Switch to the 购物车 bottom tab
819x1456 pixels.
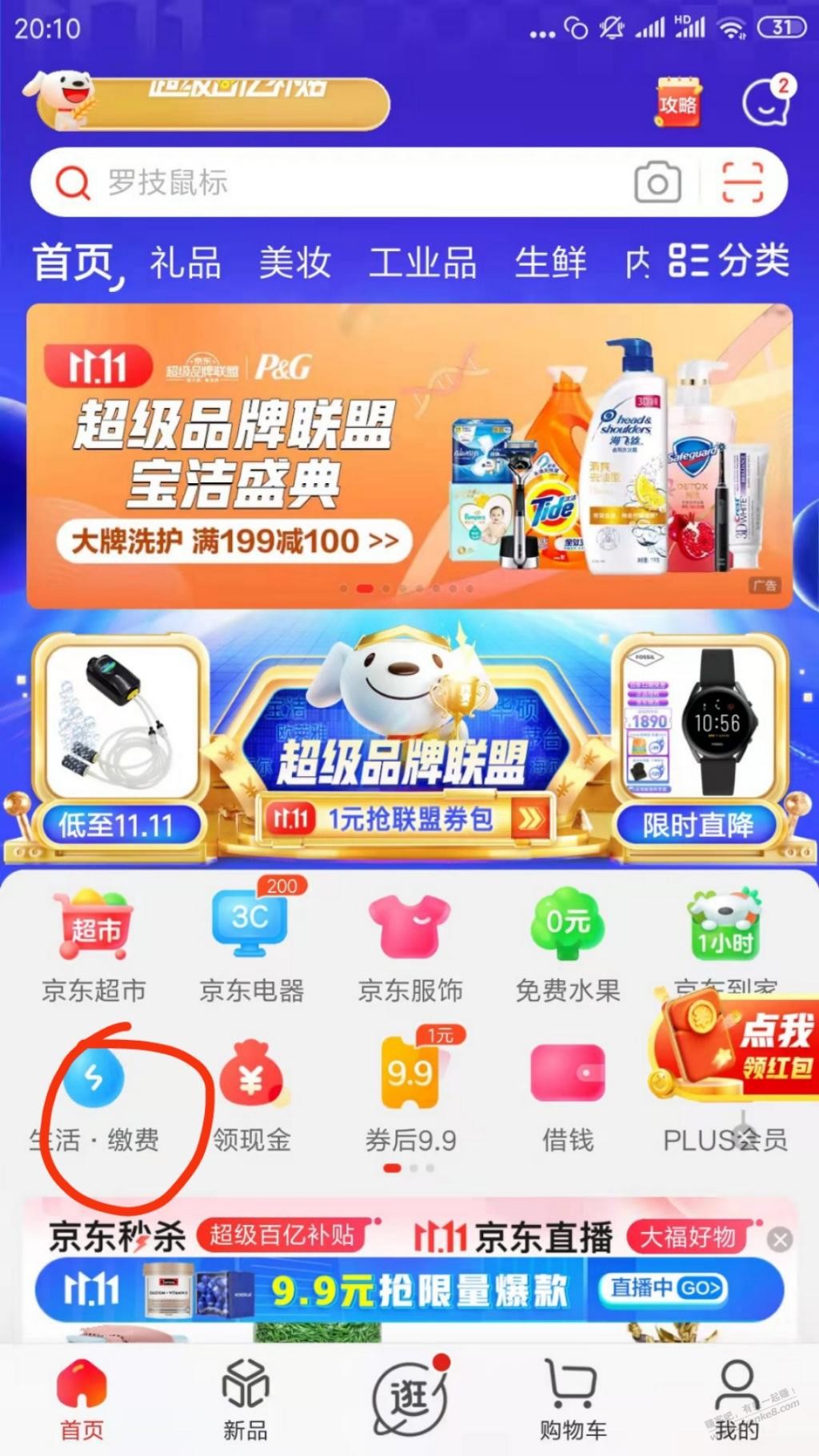[x=573, y=1400]
